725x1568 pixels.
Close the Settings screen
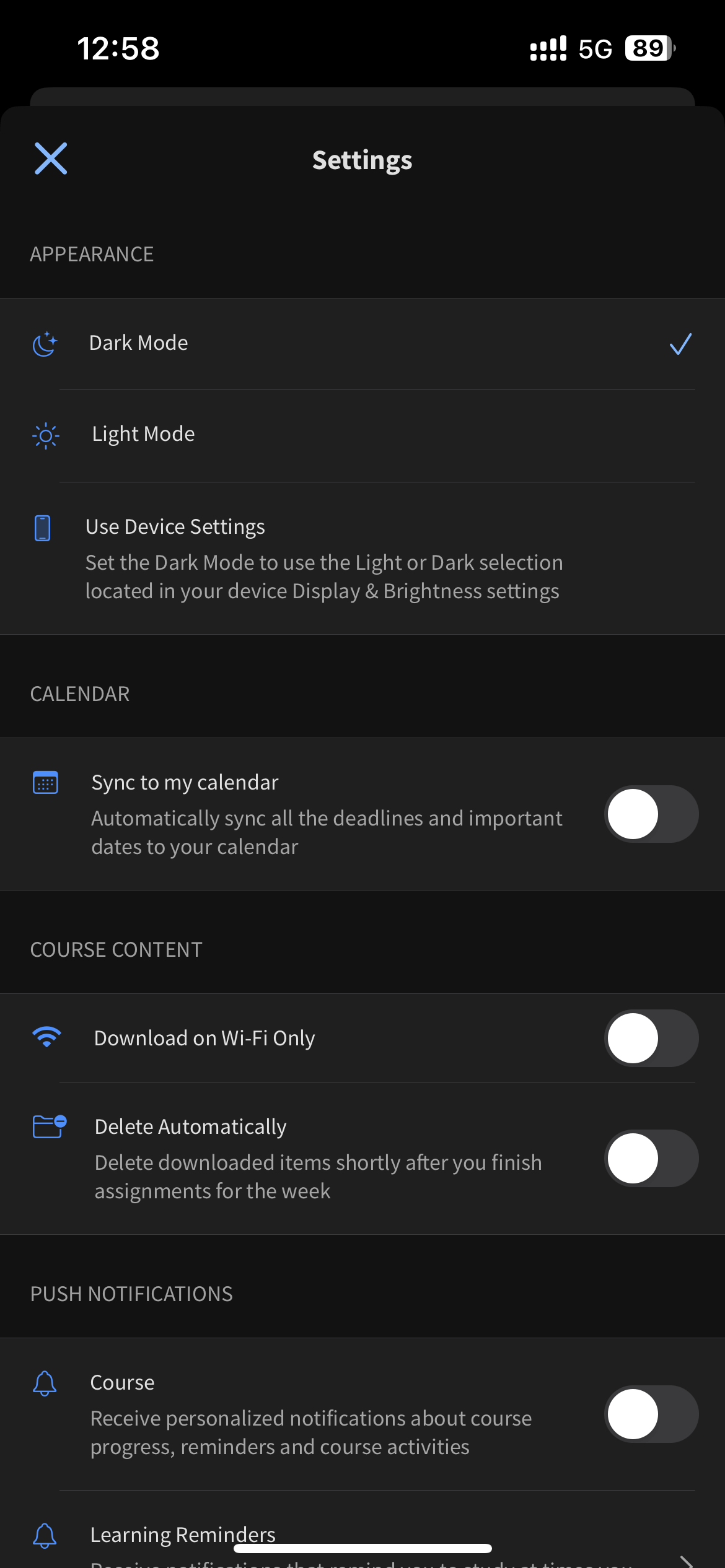(51, 159)
